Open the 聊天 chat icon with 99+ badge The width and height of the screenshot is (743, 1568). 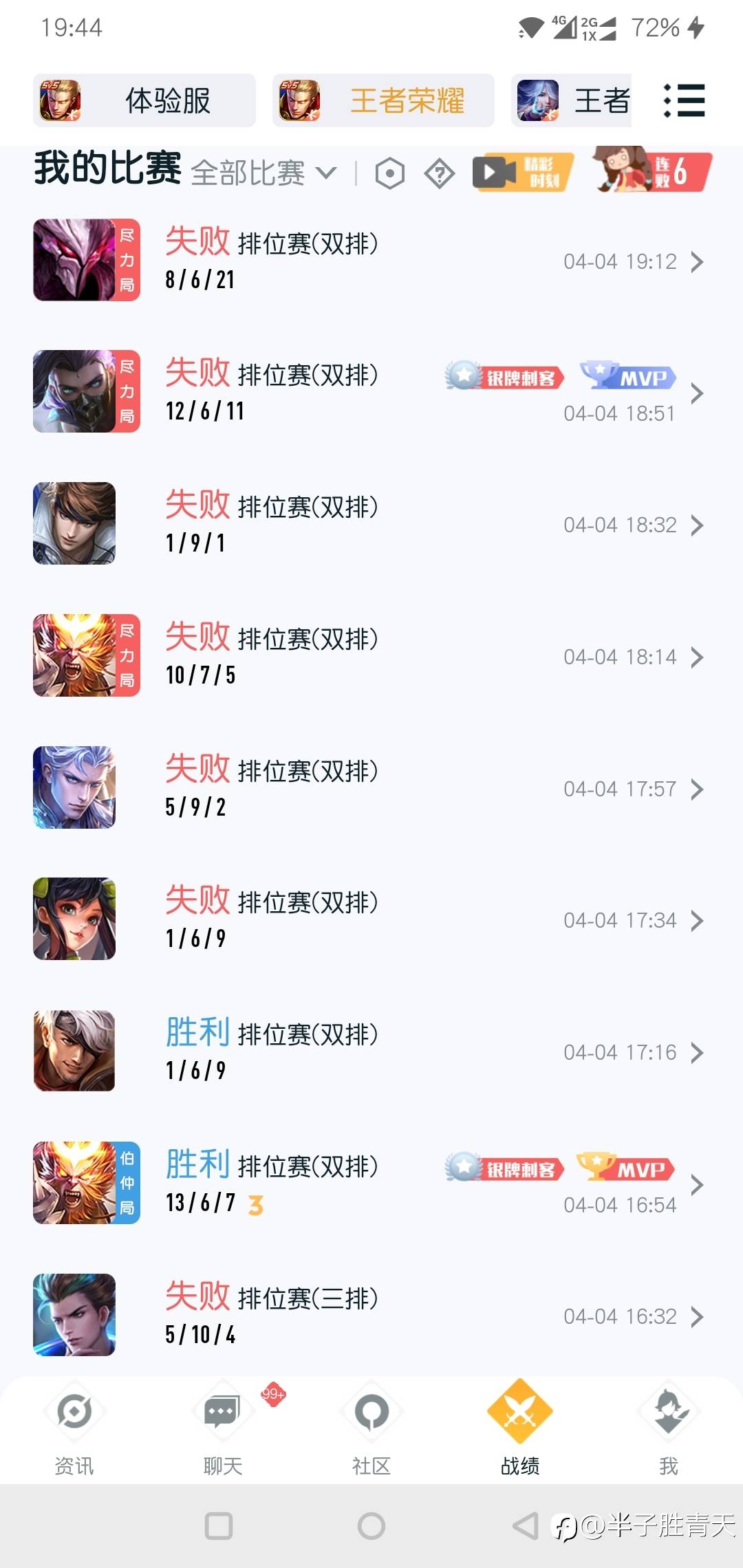[223, 1411]
